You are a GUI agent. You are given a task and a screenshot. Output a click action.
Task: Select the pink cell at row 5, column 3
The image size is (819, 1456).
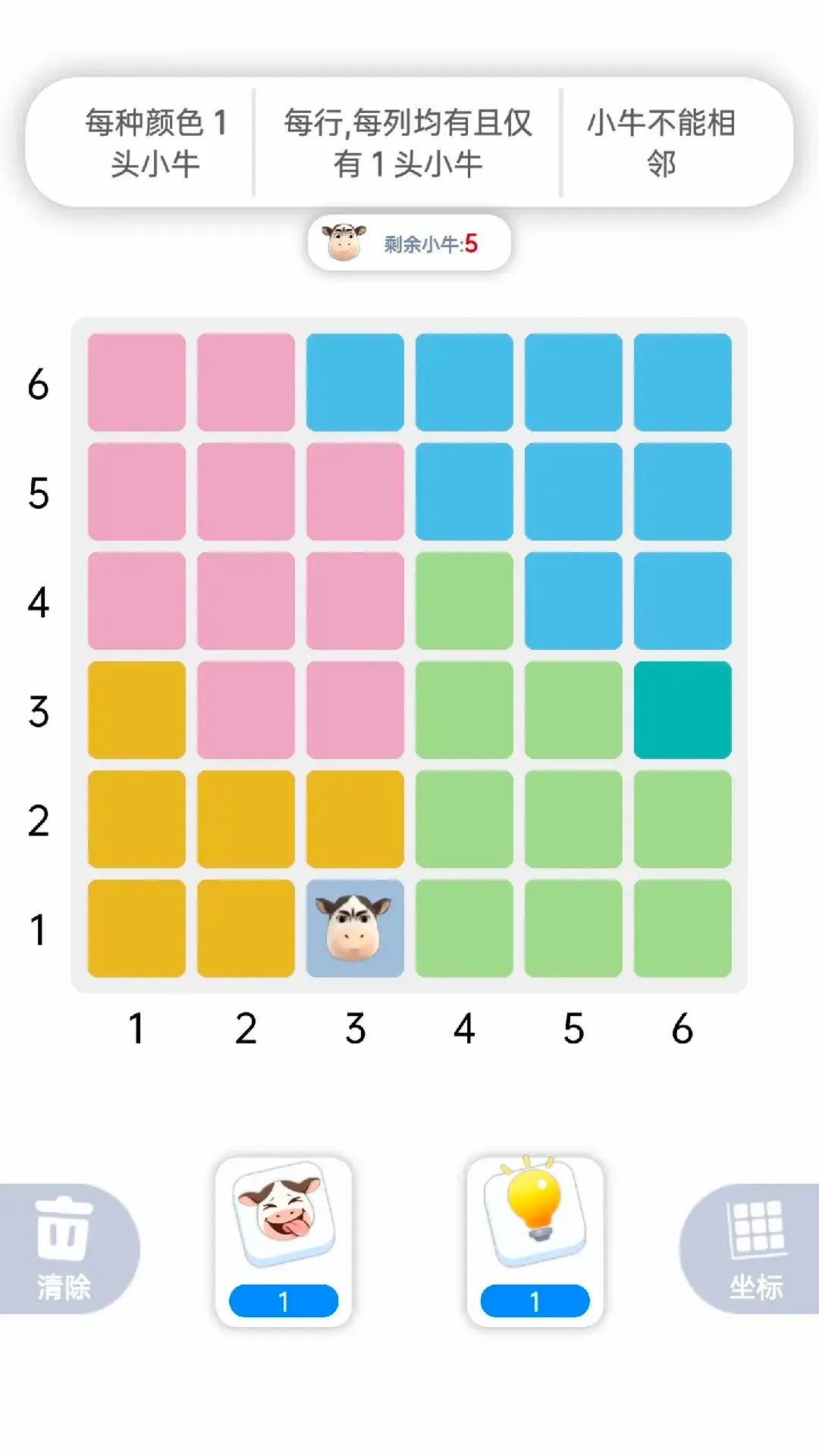click(355, 491)
